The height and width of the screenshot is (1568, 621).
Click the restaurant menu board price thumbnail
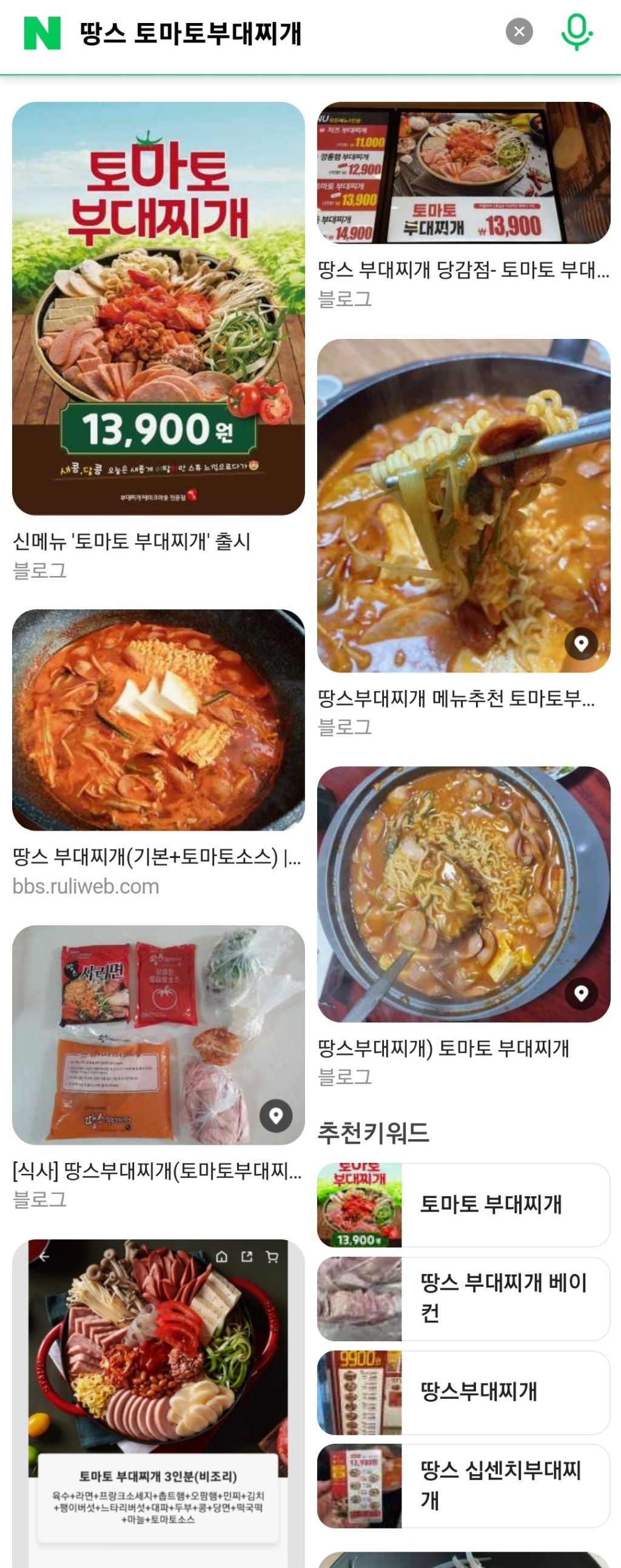click(x=466, y=172)
